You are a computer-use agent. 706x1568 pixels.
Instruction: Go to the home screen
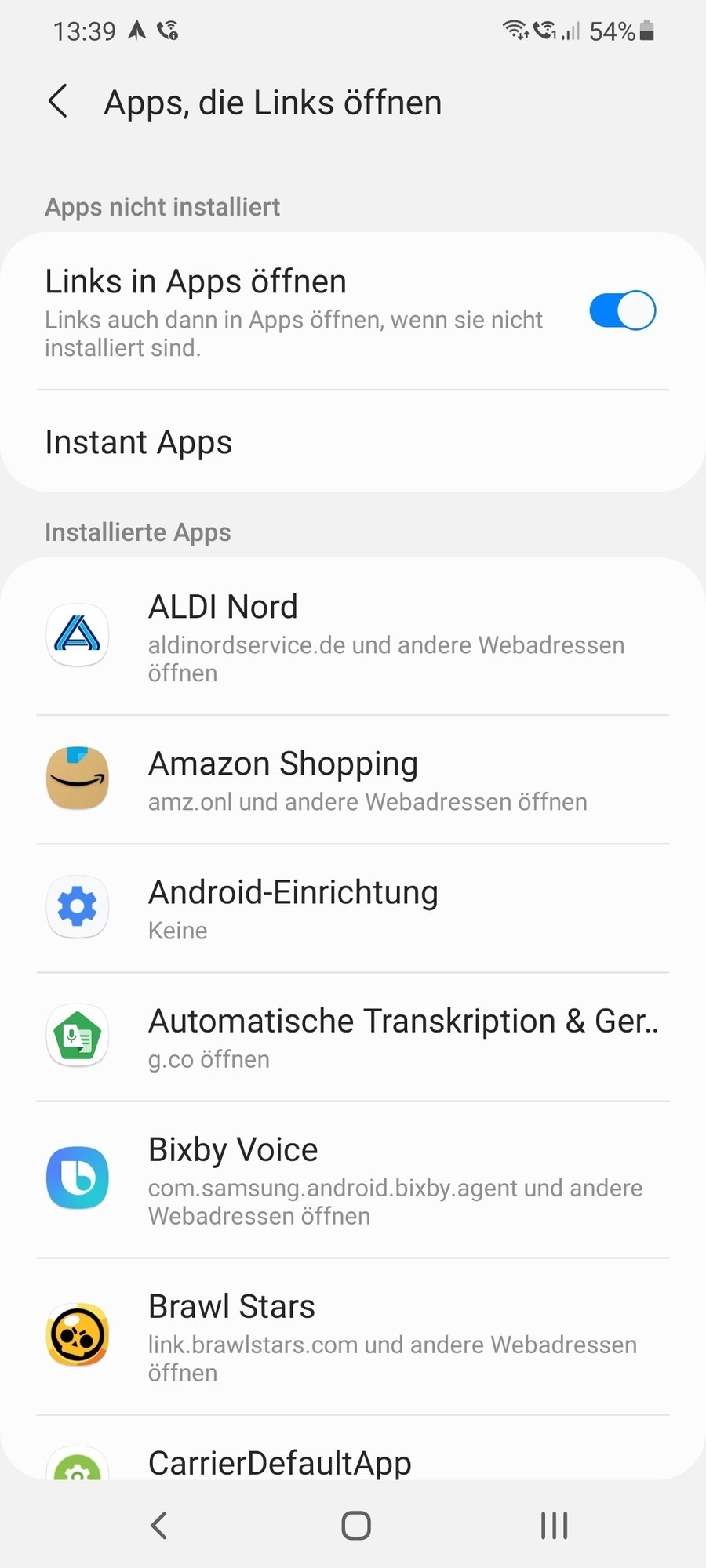[x=355, y=1526]
